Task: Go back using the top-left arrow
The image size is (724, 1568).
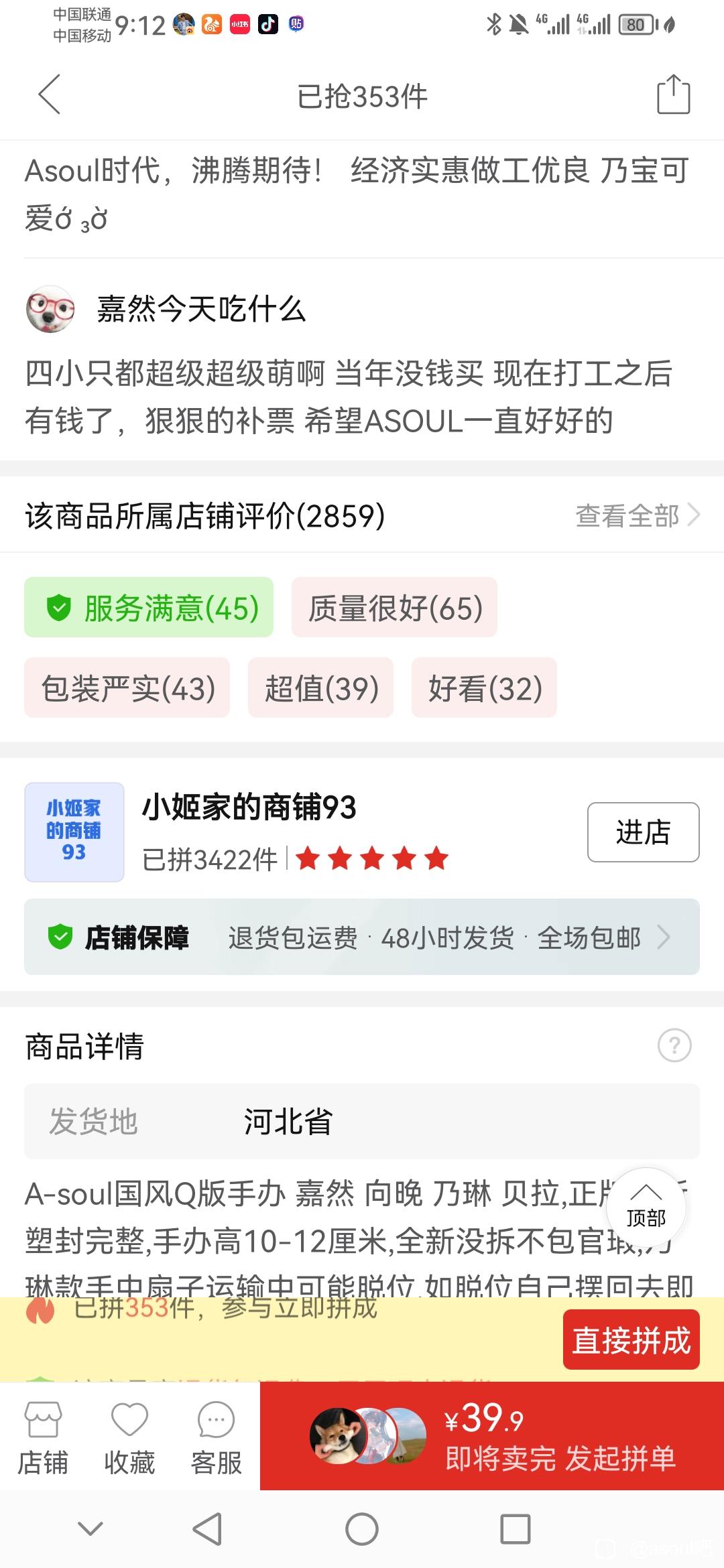Action: click(x=50, y=94)
